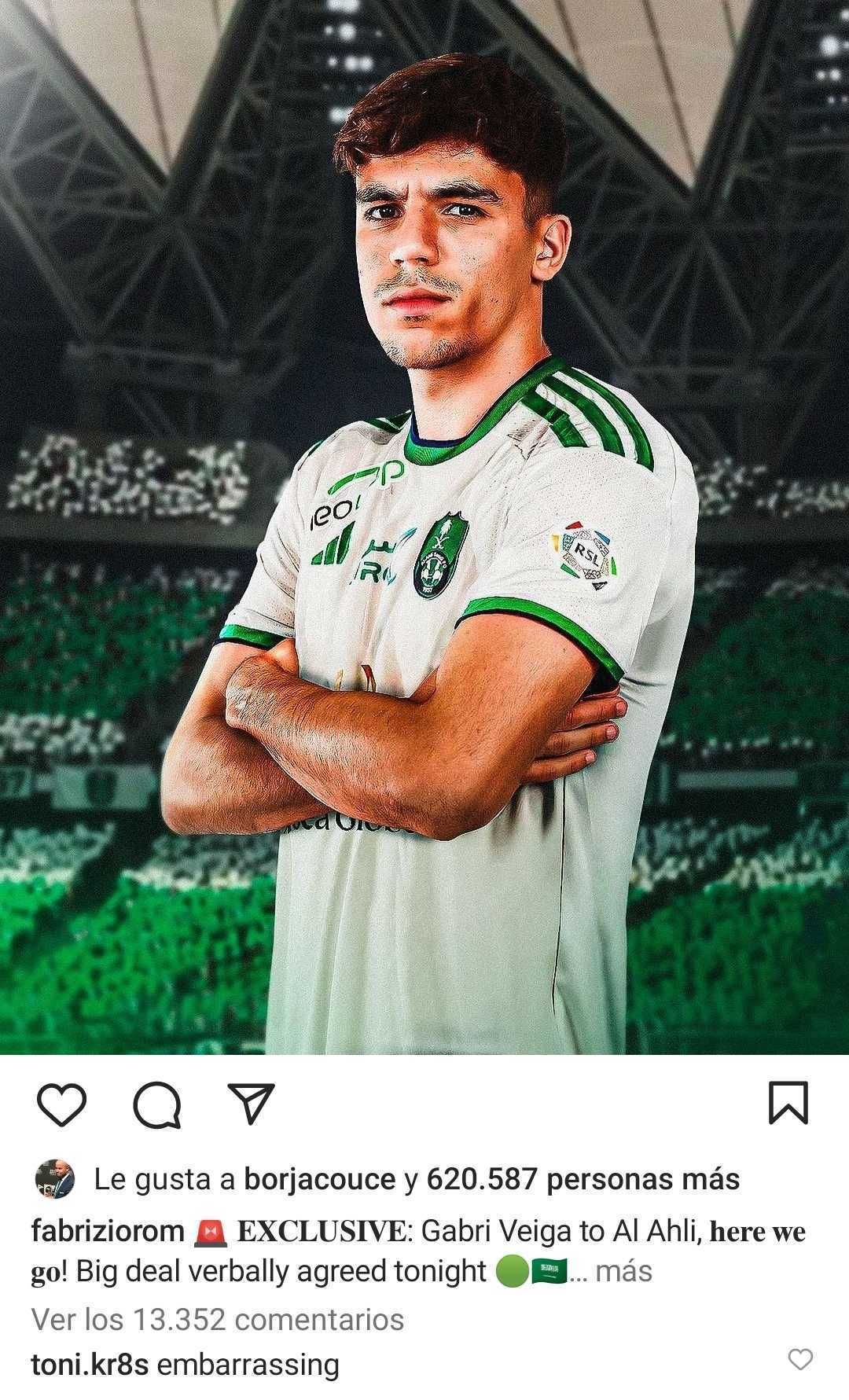View the 620.587 other likers
849x1400 pixels.
coord(583,1179)
